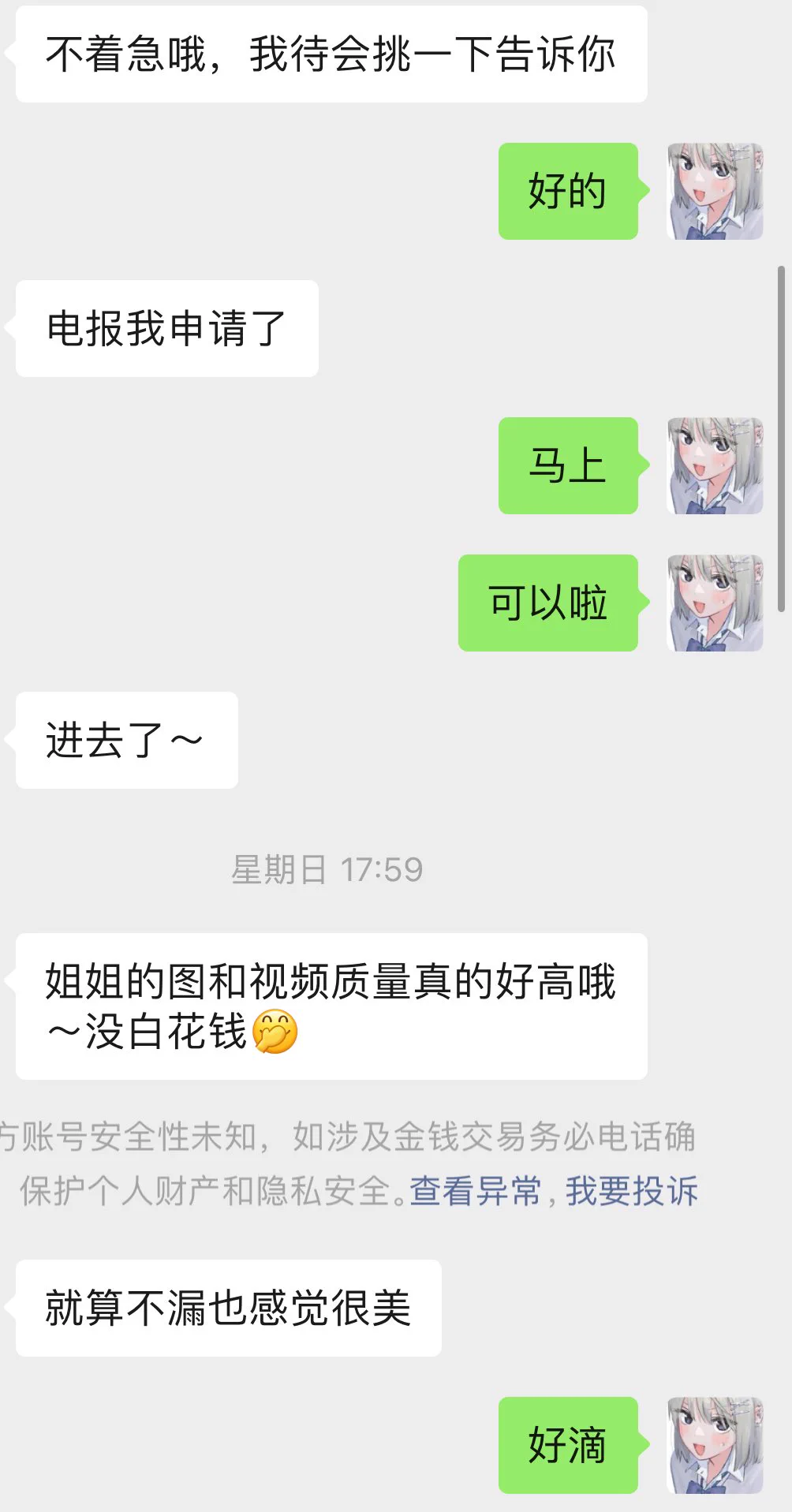Open the 查看异常 link
Viewport: 792px width, 1512px height.
(476, 1191)
